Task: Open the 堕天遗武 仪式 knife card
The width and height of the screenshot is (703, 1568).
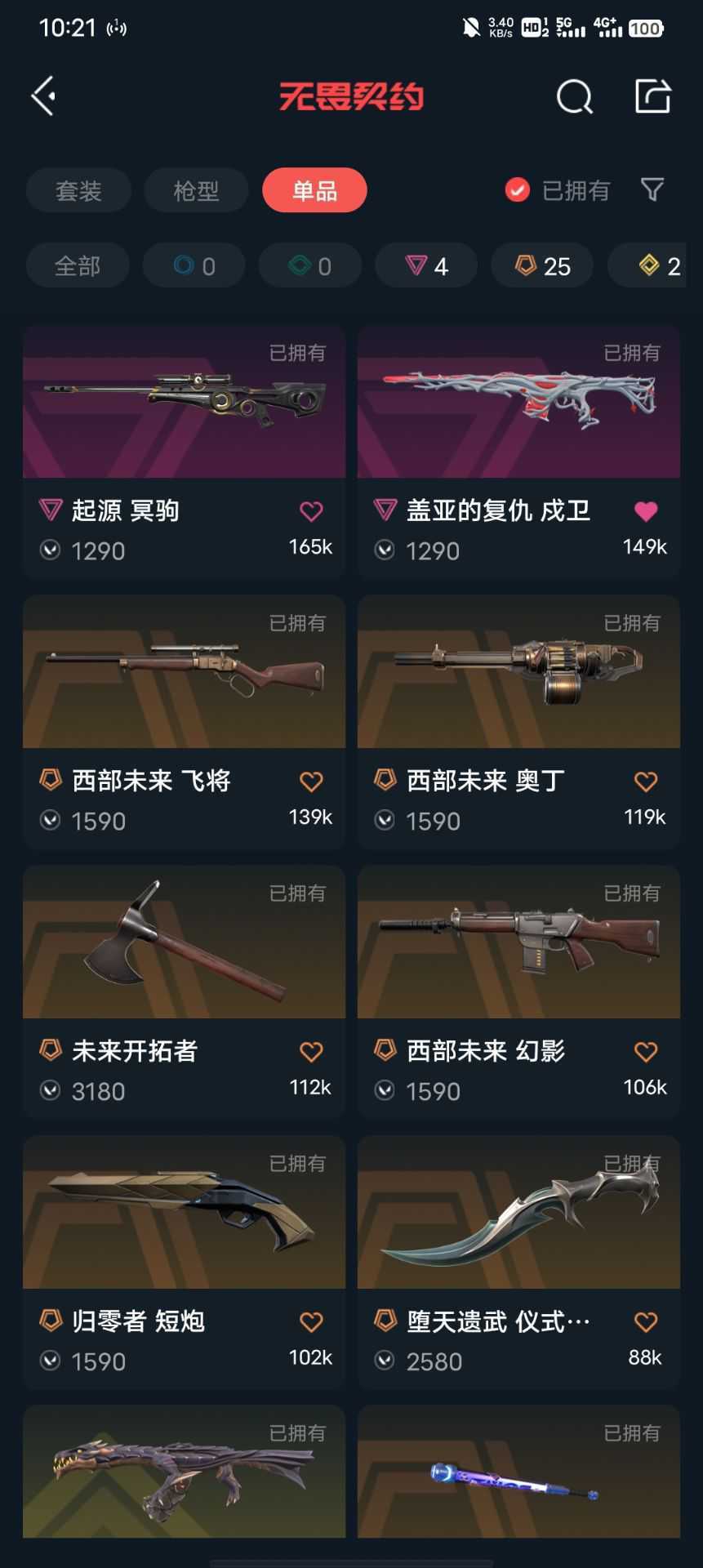Action: click(x=518, y=1263)
